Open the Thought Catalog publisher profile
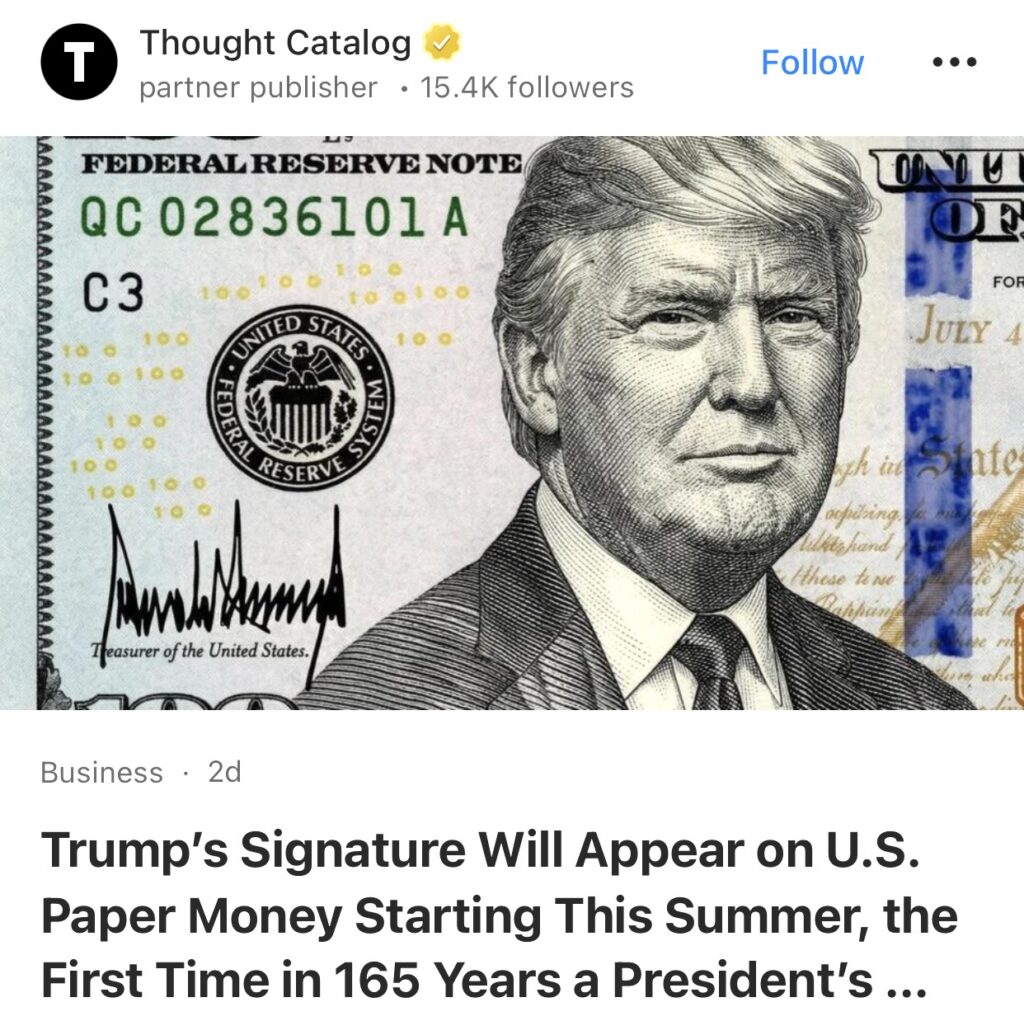Image resolution: width=1024 pixels, height=1021 pixels. click(x=274, y=44)
